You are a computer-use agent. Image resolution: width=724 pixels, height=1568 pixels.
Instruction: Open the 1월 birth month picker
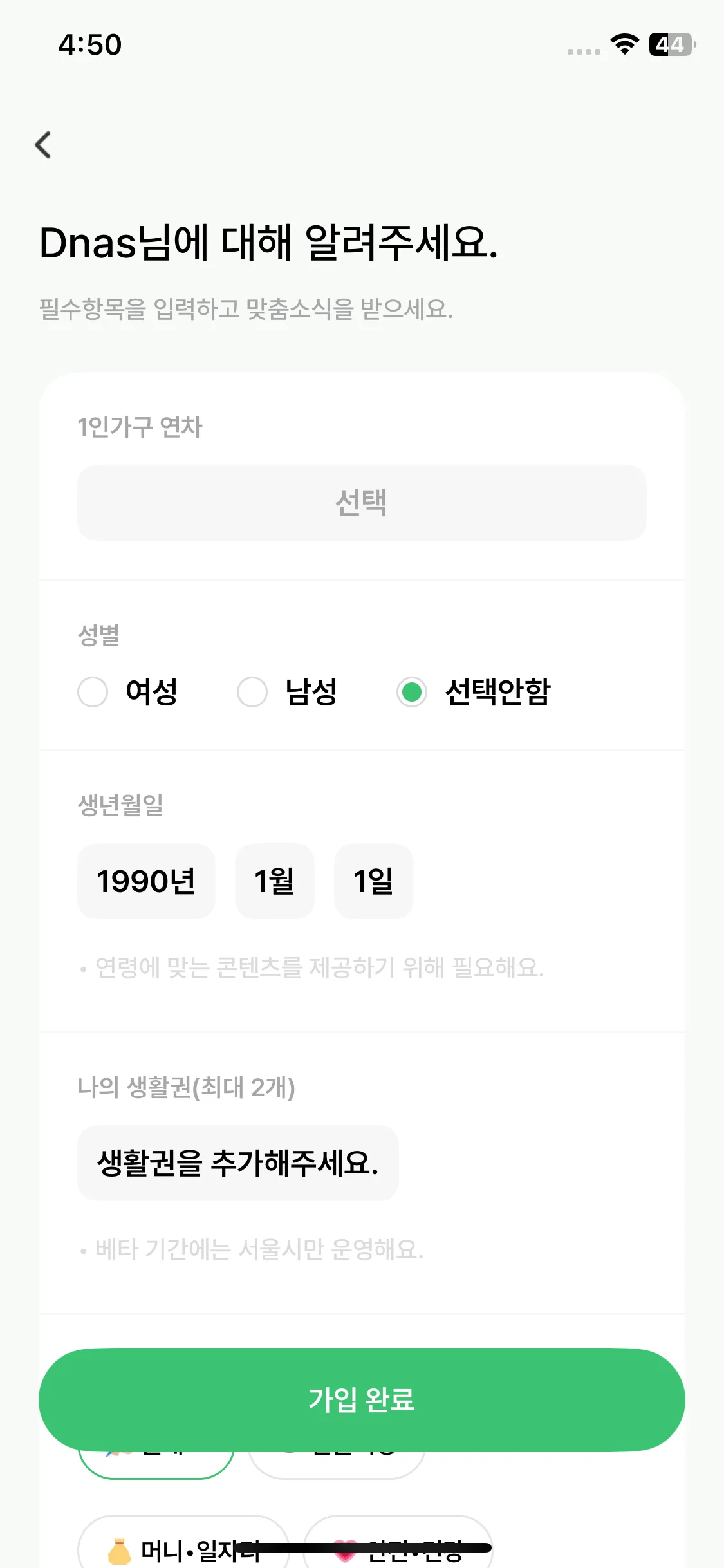tap(275, 881)
